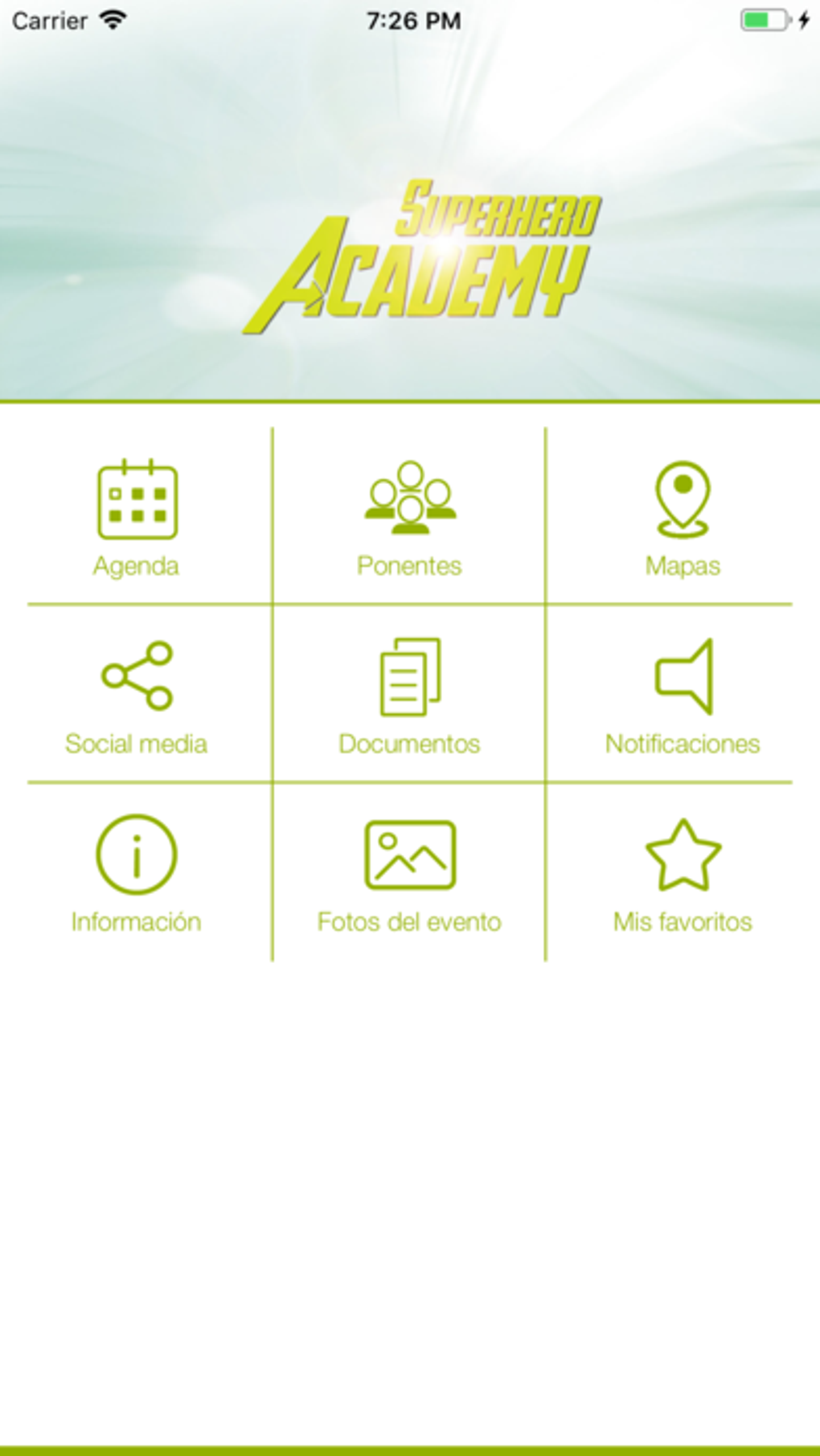Open Mapas location section
The height and width of the screenshot is (1456, 820).
tap(683, 517)
